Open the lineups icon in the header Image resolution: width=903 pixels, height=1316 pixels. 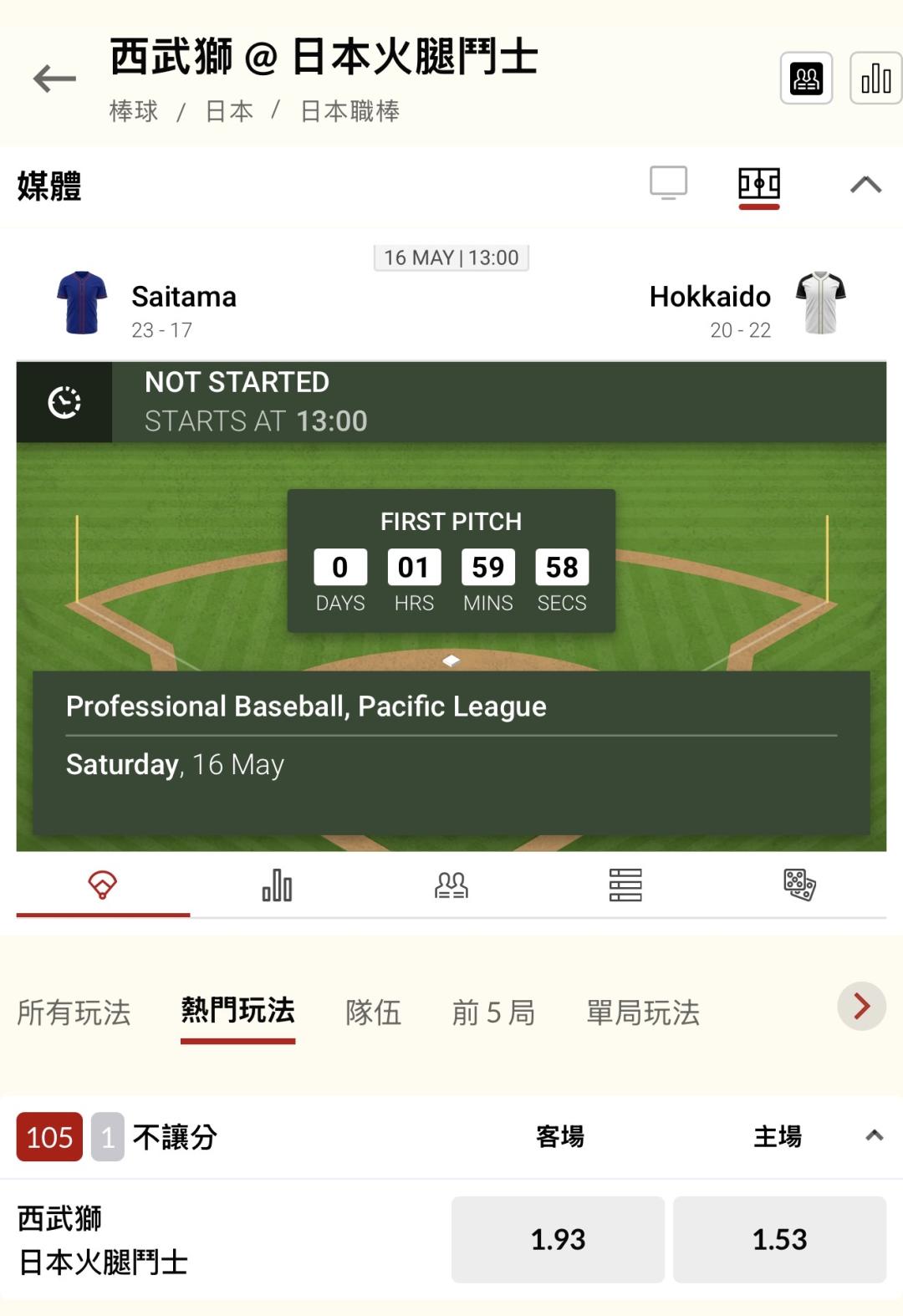(806, 79)
